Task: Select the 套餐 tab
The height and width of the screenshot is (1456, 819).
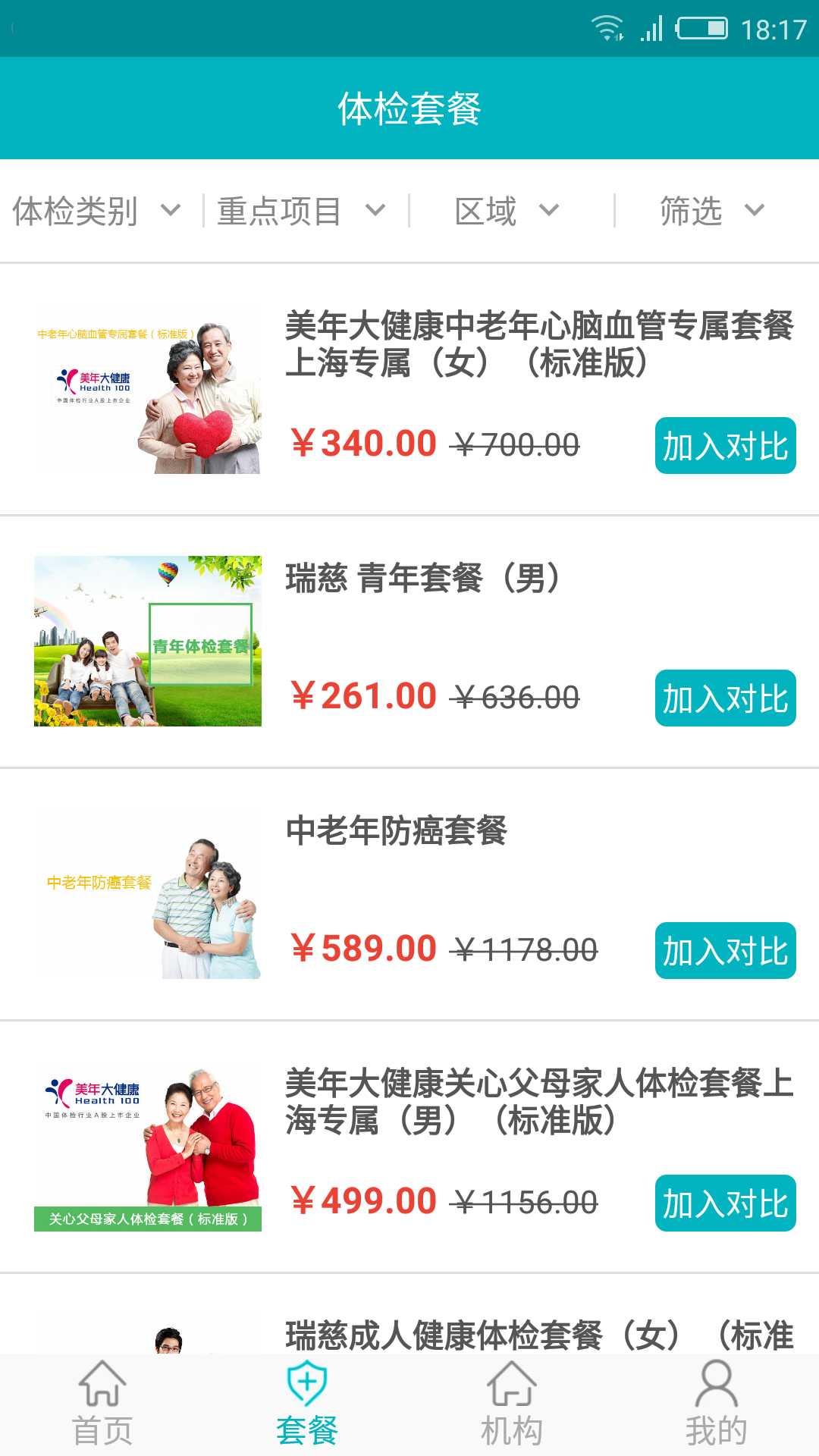Action: [307, 1404]
